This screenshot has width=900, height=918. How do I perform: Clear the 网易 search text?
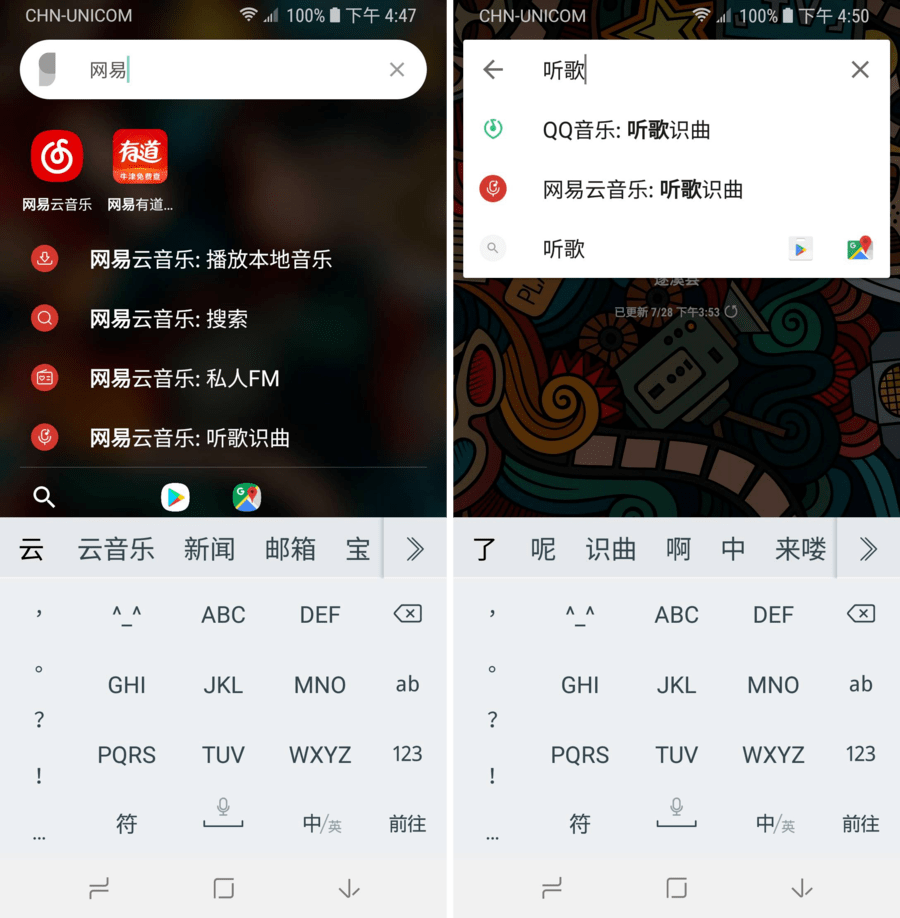point(397,69)
